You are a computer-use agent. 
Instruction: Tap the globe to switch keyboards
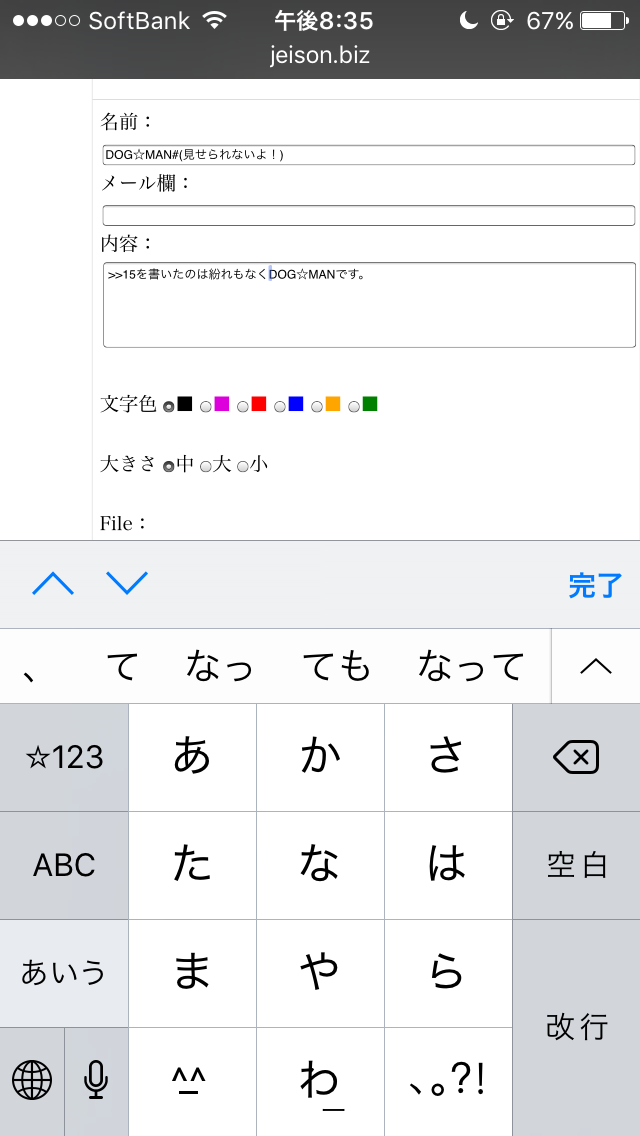tap(32, 1081)
